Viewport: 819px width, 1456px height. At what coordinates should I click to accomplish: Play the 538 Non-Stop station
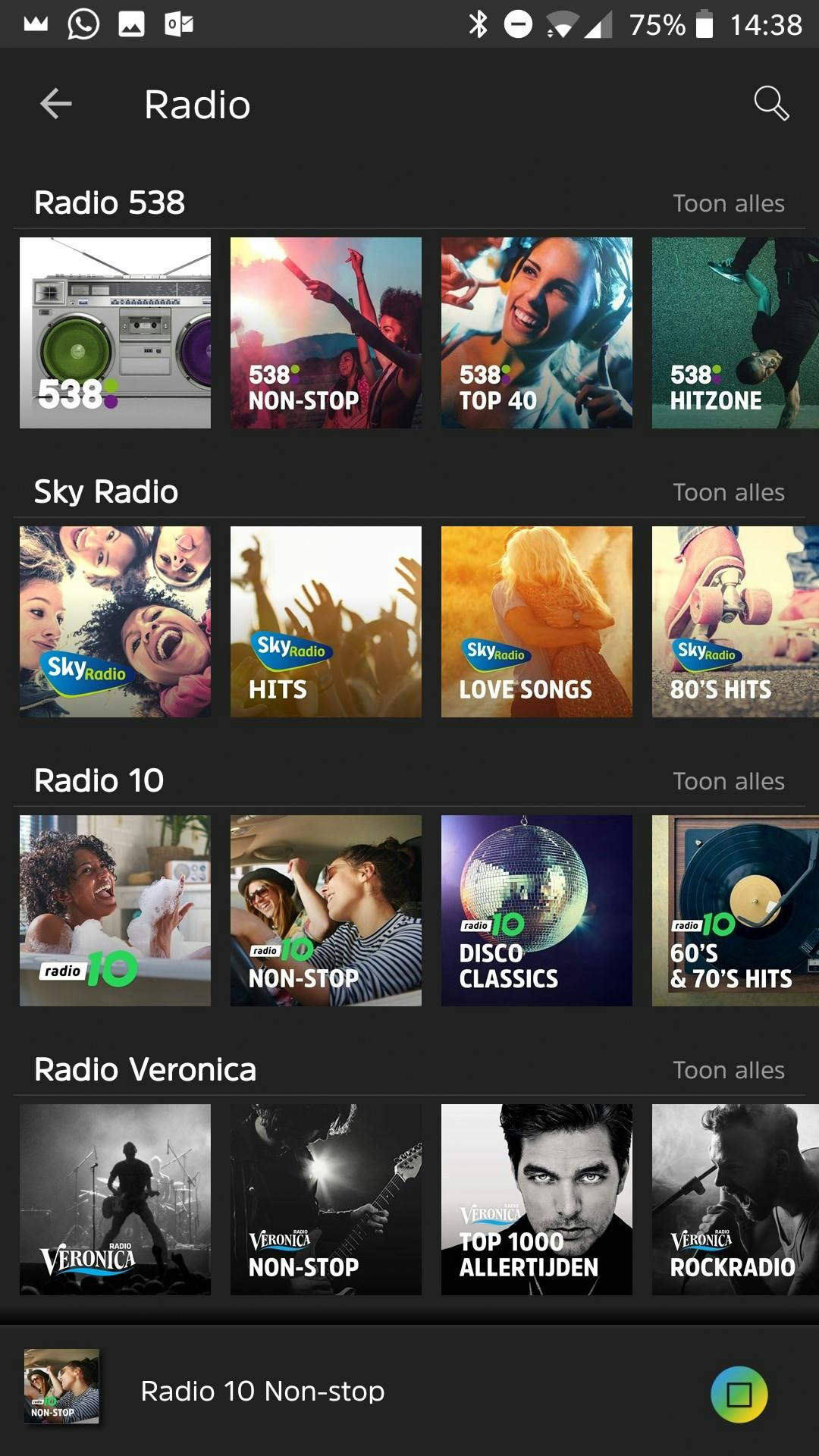click(x=326, y=333)
